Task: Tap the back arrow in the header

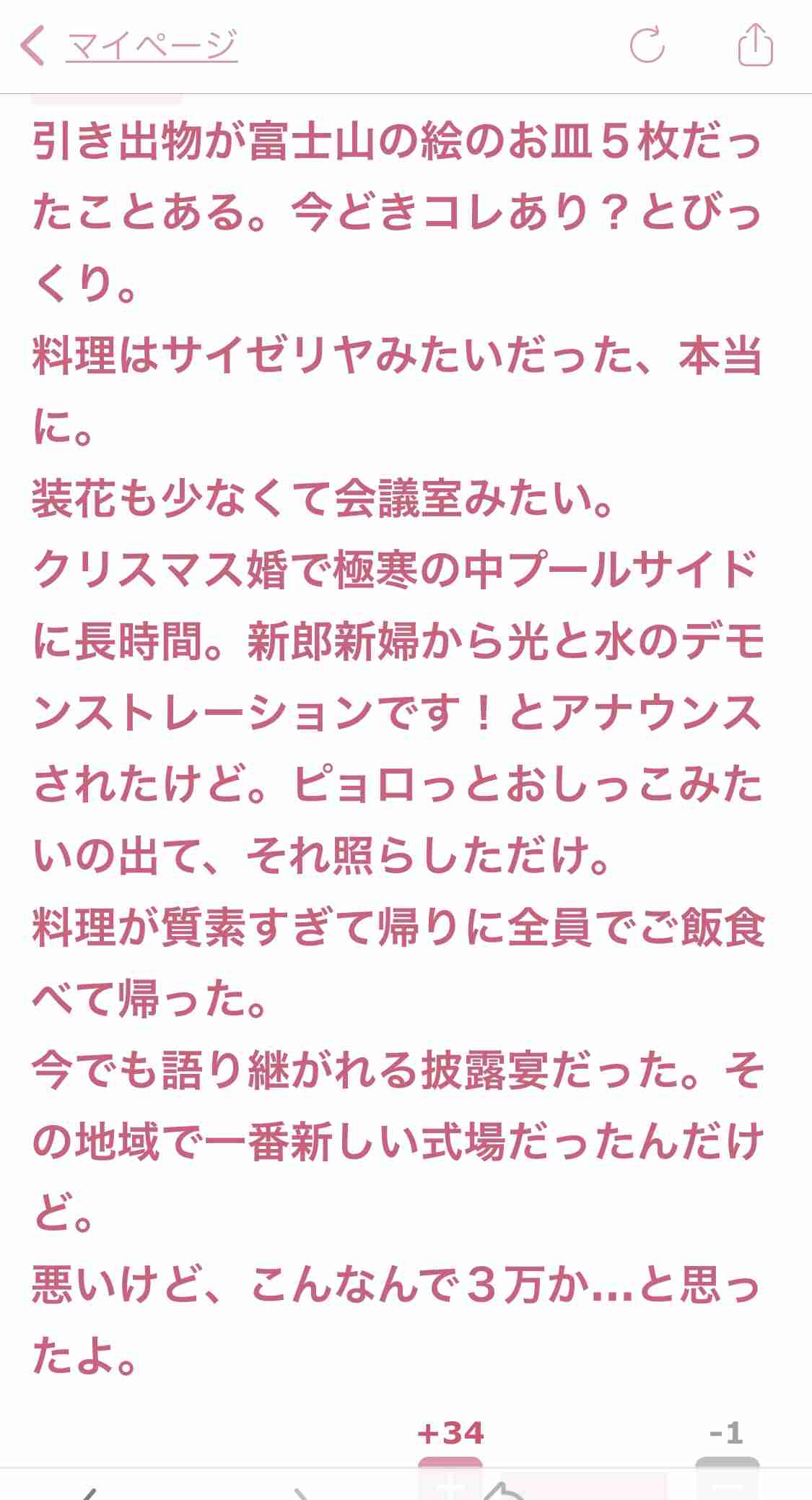Action: coord(33,45)
